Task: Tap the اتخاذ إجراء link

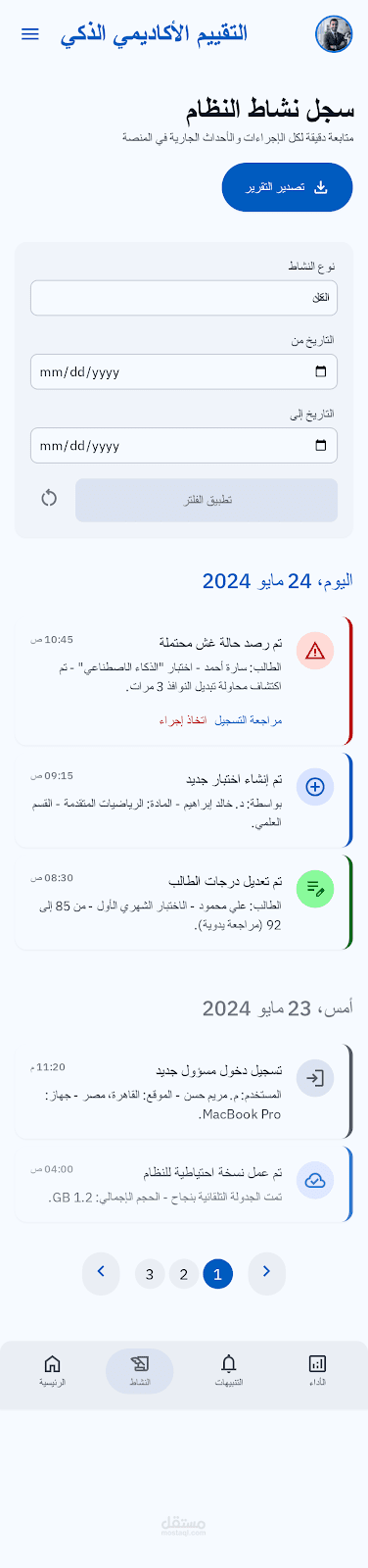Action: [183, 720]
